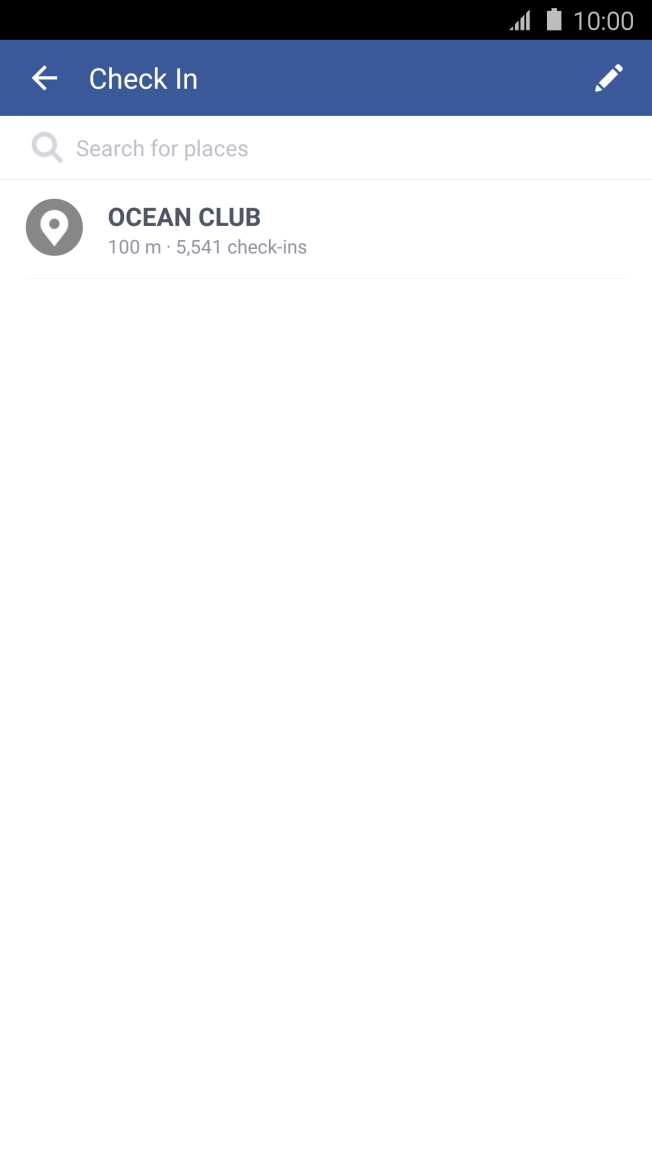Tap the pencil edit icon

coord(609,78)
